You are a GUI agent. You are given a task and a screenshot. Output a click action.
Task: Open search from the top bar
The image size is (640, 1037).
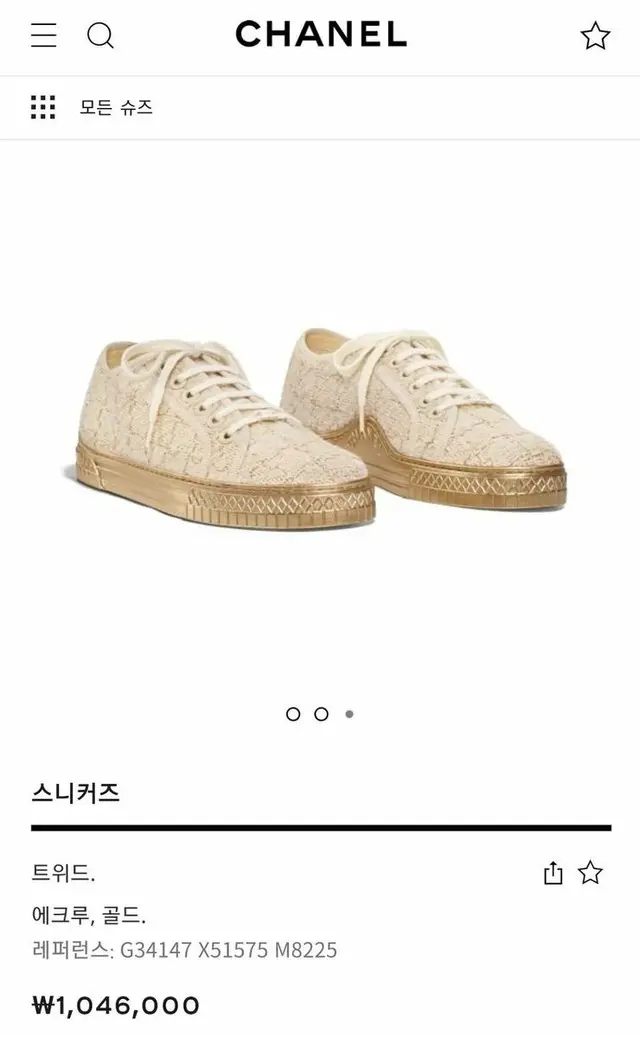(100, 36)
